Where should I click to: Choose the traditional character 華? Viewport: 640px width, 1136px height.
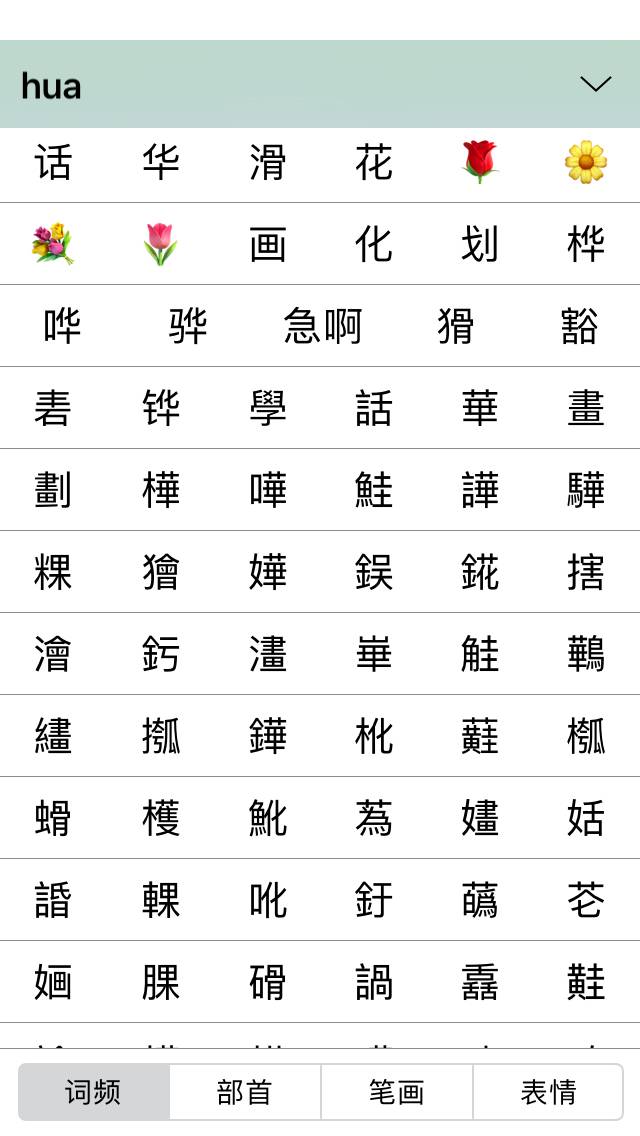[x=480, y=408]
